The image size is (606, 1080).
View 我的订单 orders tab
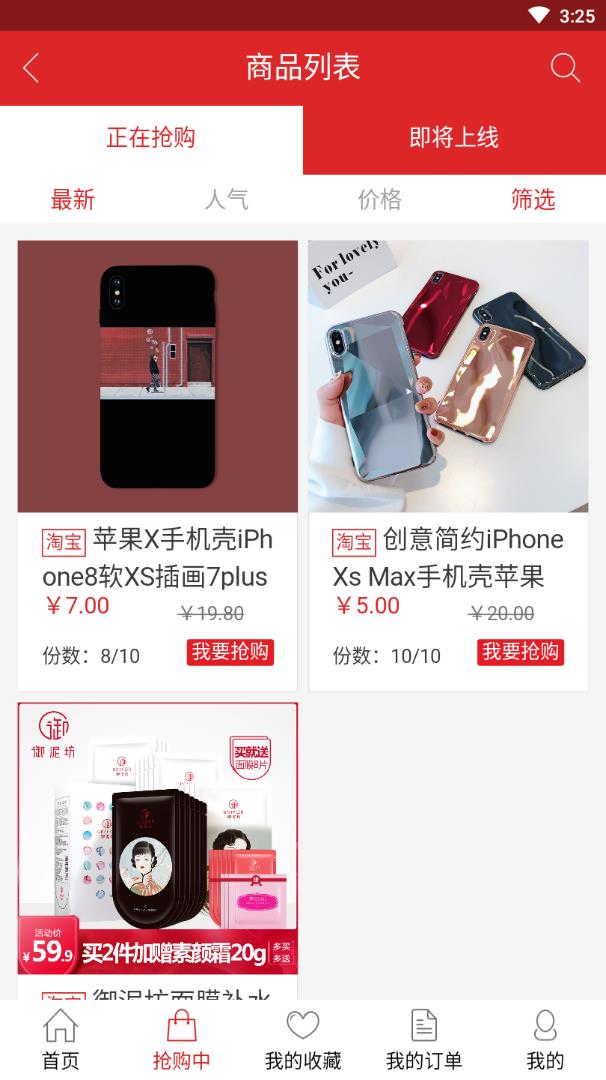tap(424, 1040)
